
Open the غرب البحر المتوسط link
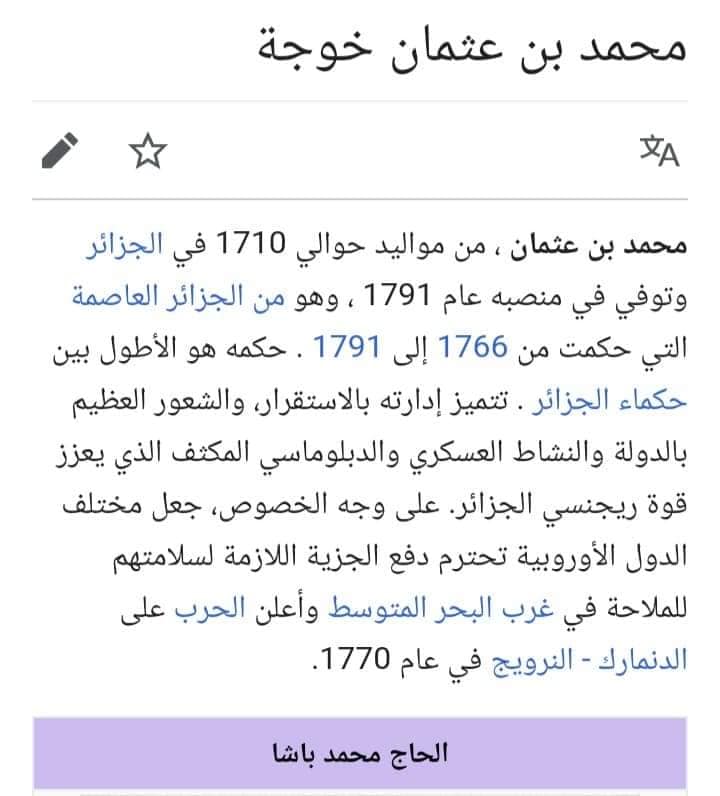point(441,609)
